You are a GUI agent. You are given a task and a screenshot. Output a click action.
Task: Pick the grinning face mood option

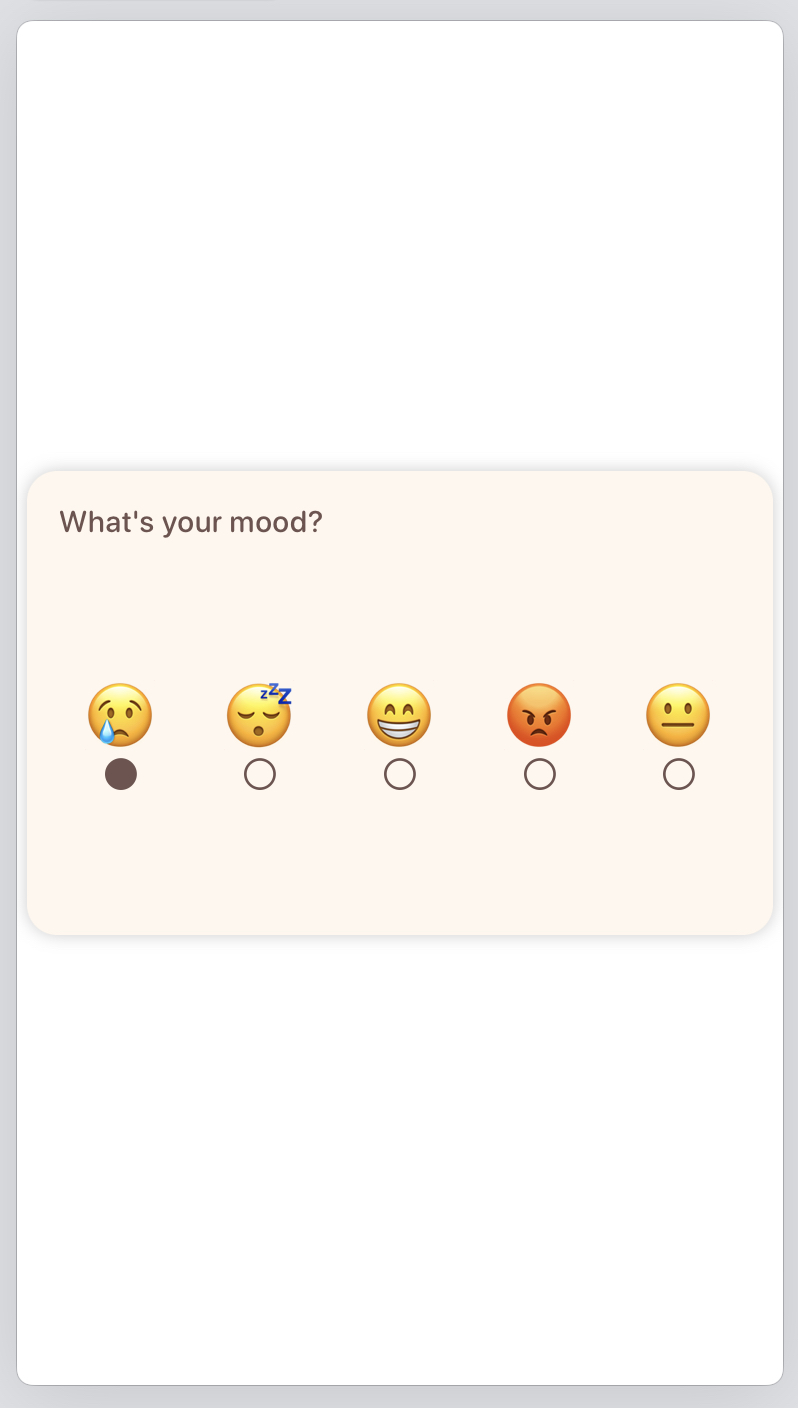400,774
